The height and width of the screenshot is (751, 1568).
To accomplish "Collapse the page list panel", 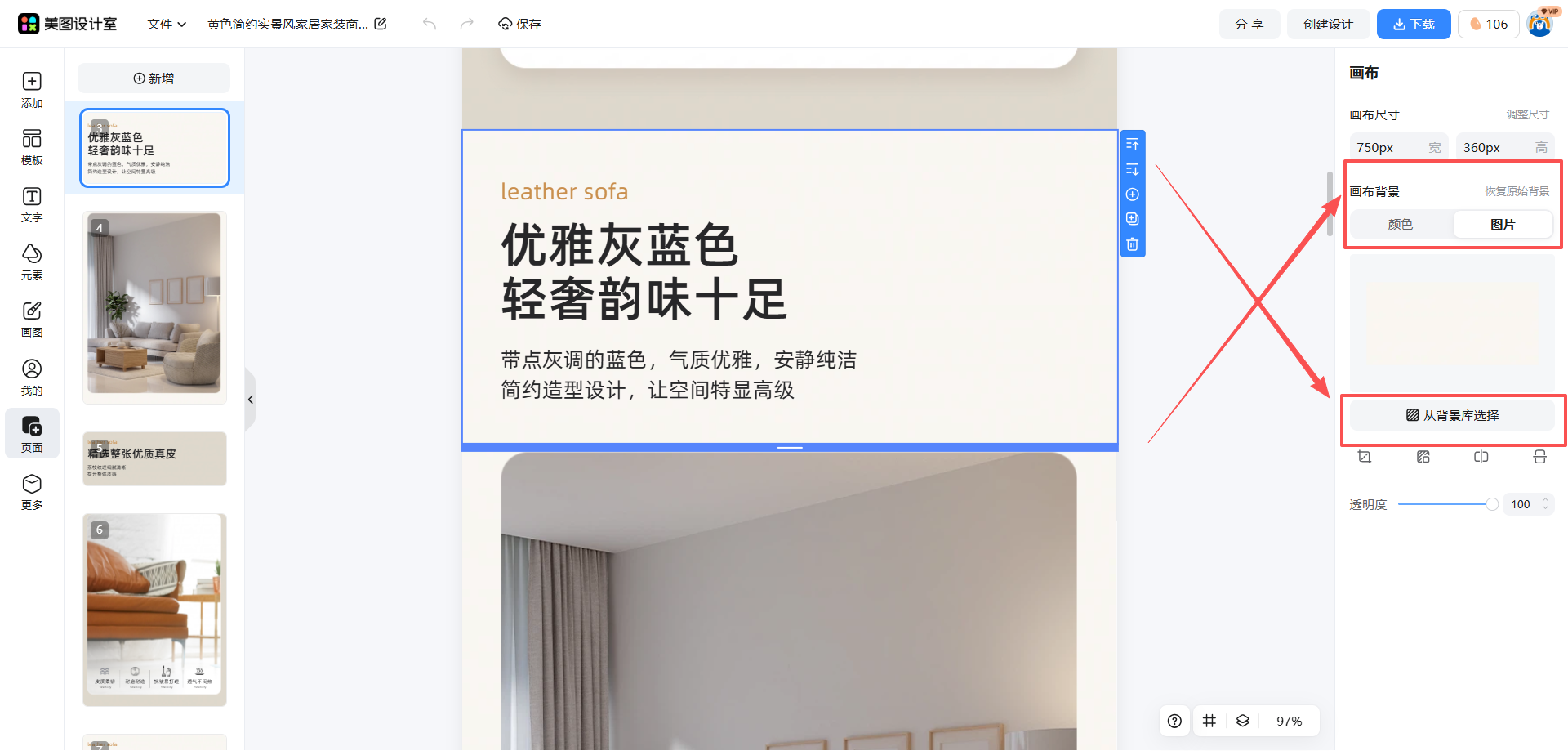I will [x=251, y=400].
